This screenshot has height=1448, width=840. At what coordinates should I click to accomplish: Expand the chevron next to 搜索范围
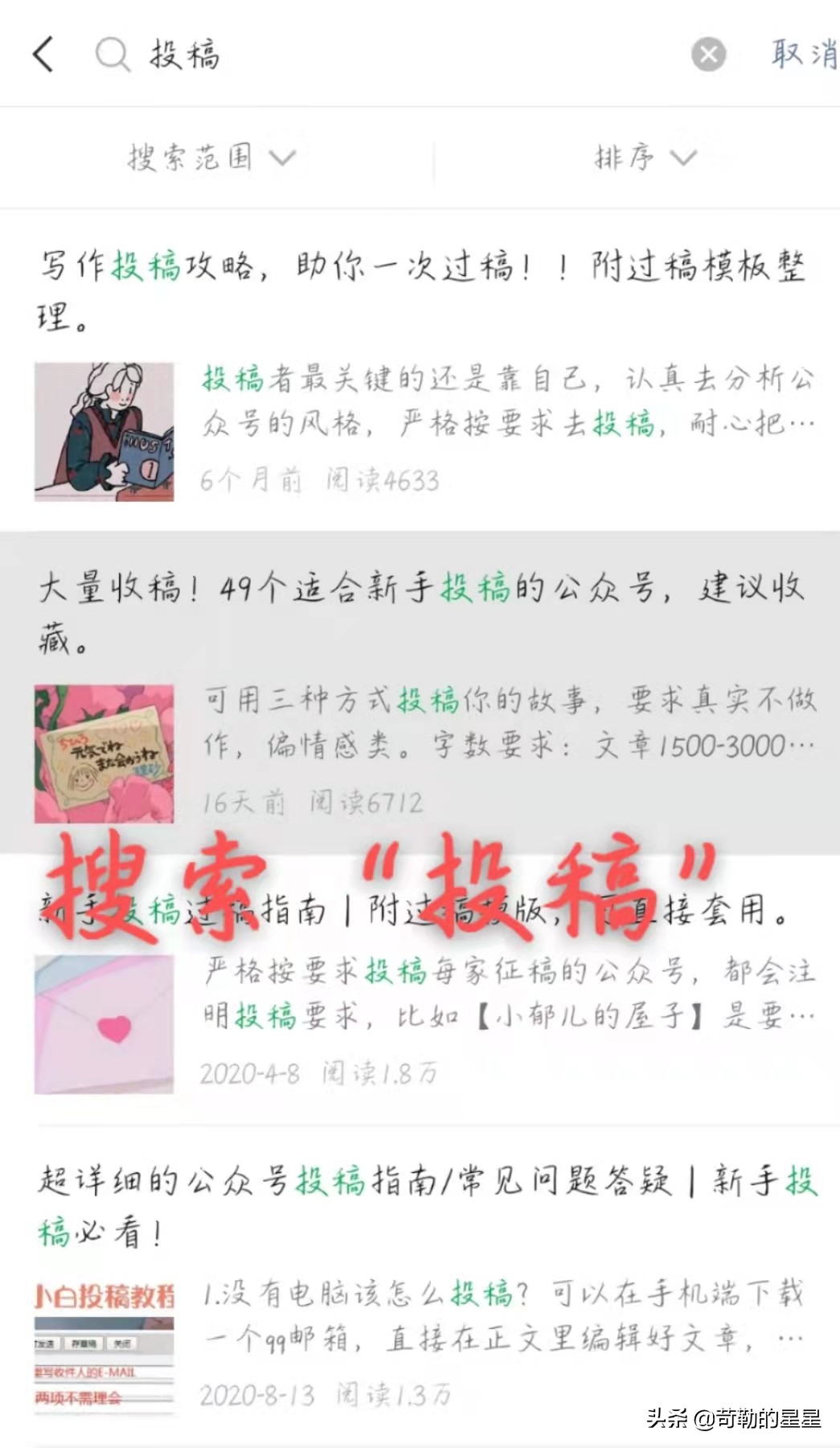(x=282, y=159)
